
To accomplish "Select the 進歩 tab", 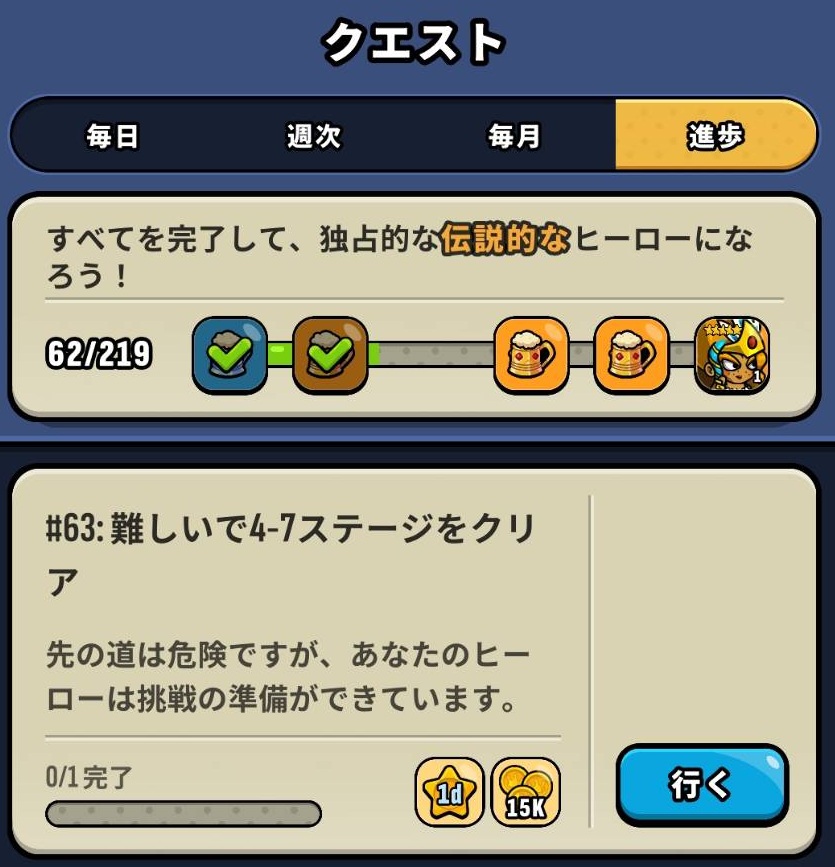I will (716, 136).
